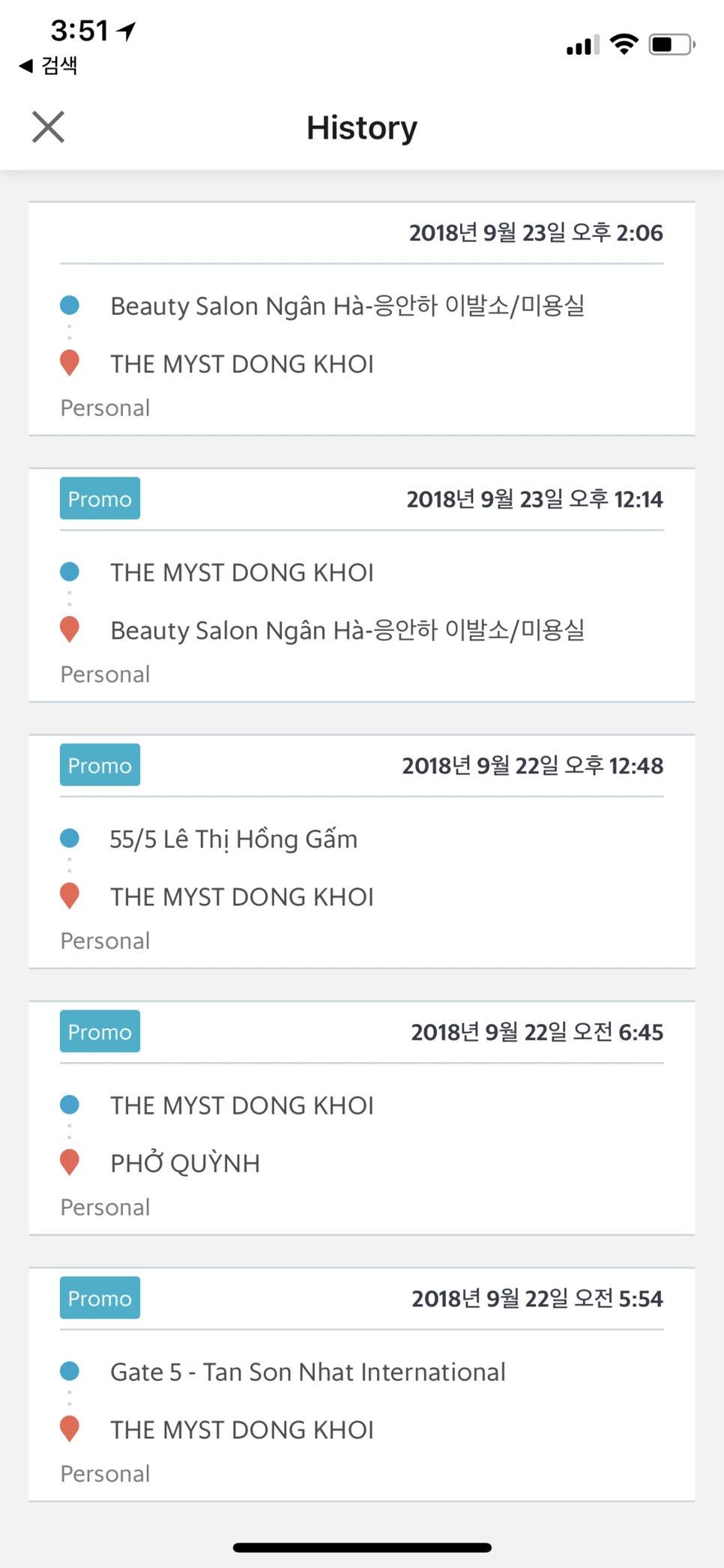The height and width of the screenshot is (1568, 724).
Task: Click the pickup point icon on the 12:14 trip
Action: pos(69,570)
